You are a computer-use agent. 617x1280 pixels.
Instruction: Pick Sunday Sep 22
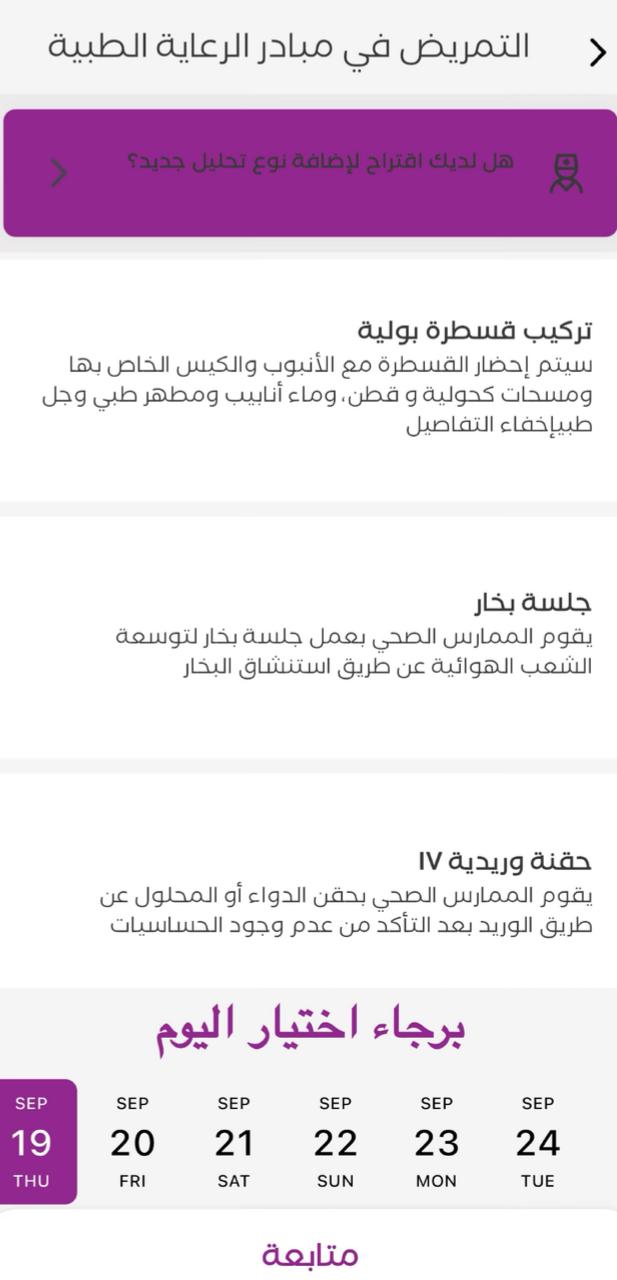pos(335,1141)
